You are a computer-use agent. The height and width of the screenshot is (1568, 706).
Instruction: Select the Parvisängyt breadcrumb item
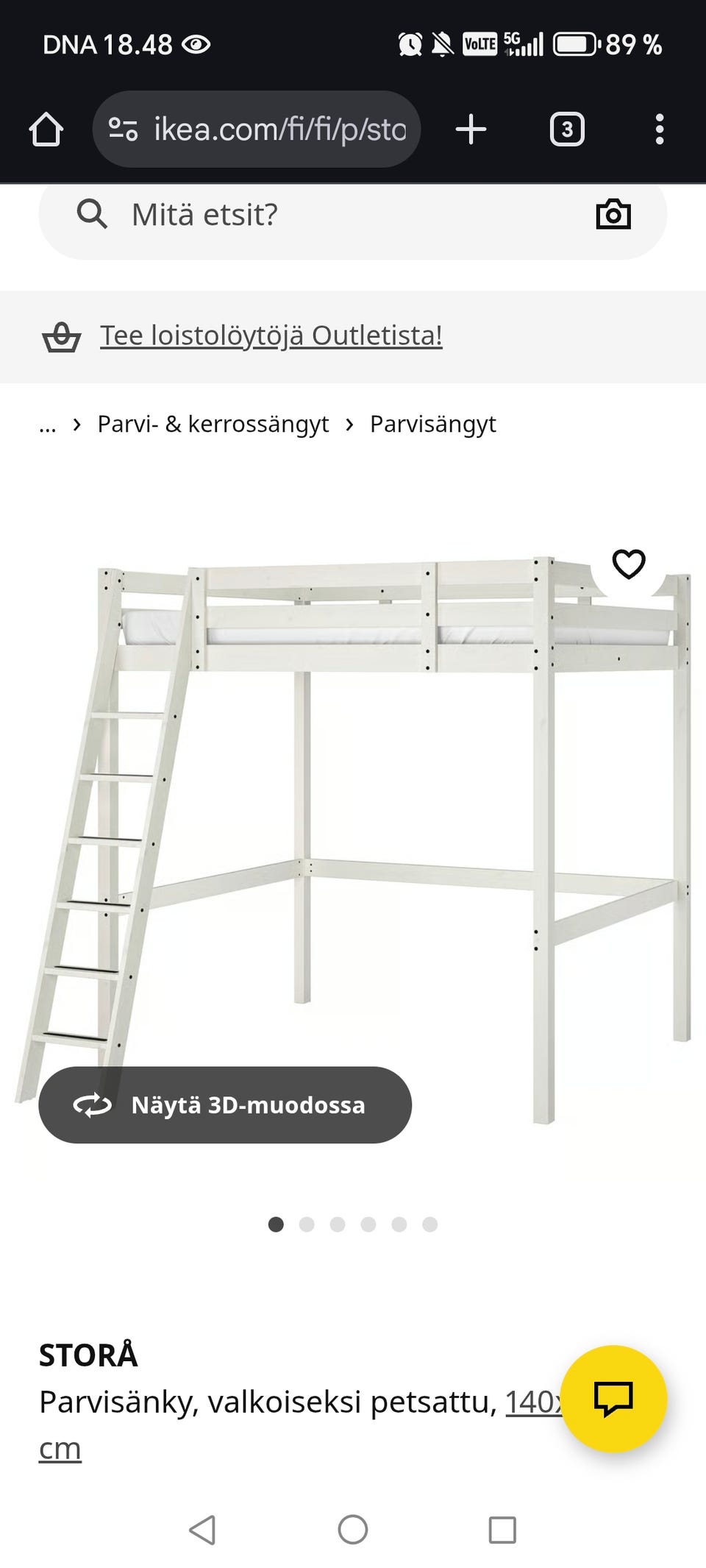pos(433,424)
